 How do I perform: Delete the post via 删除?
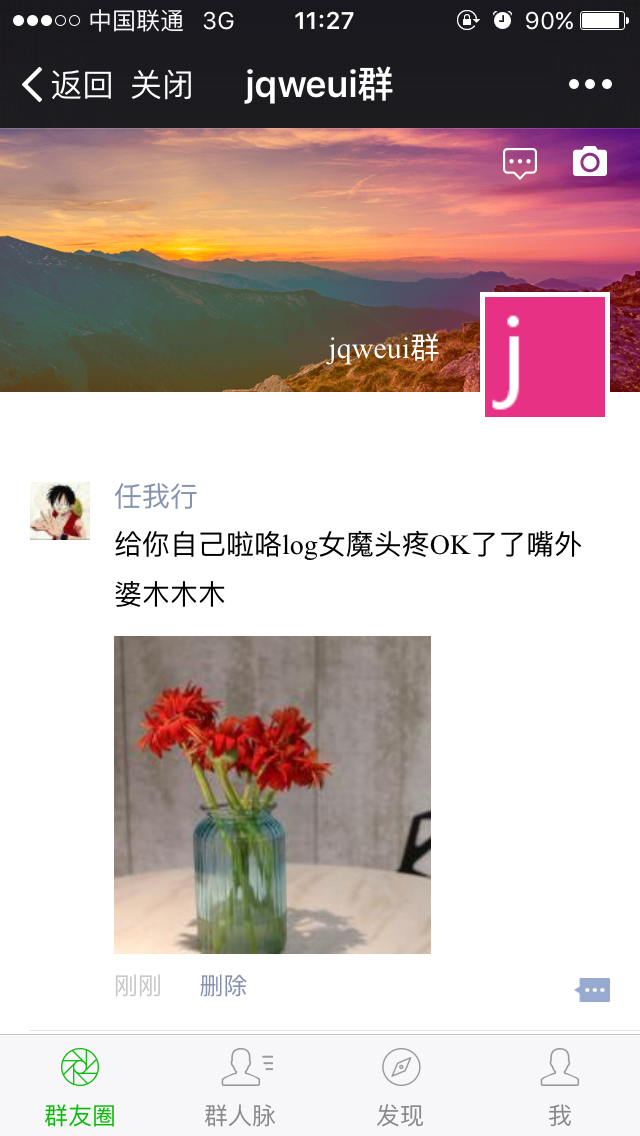[223, 986]
